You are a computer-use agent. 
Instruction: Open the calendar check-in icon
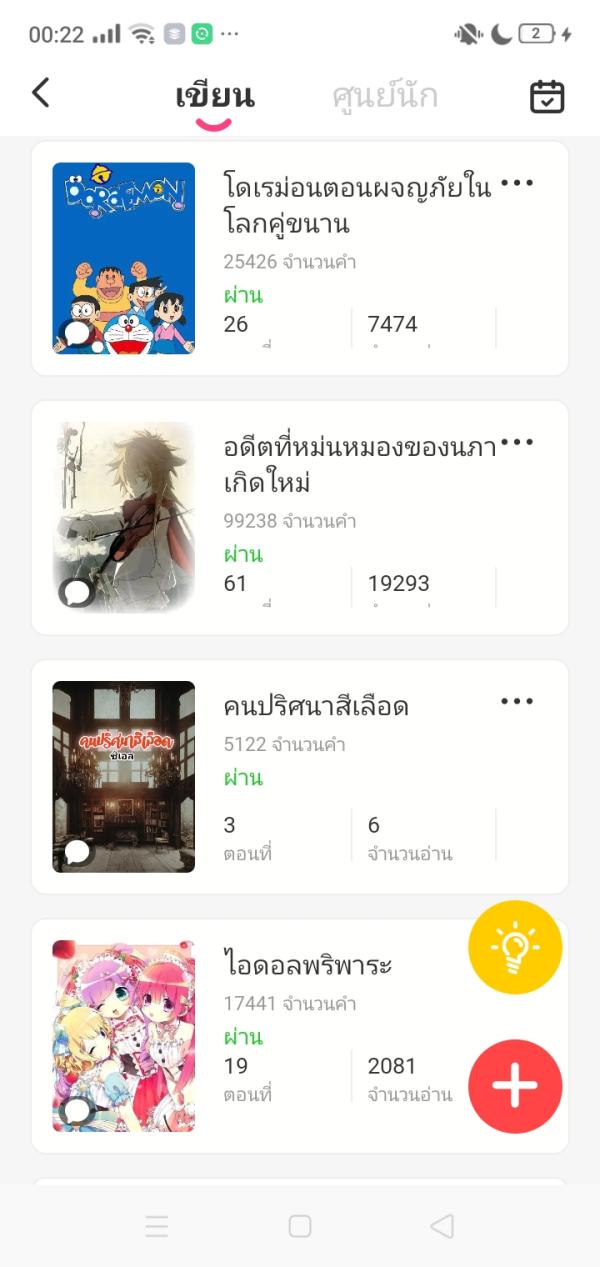point(547,96)
